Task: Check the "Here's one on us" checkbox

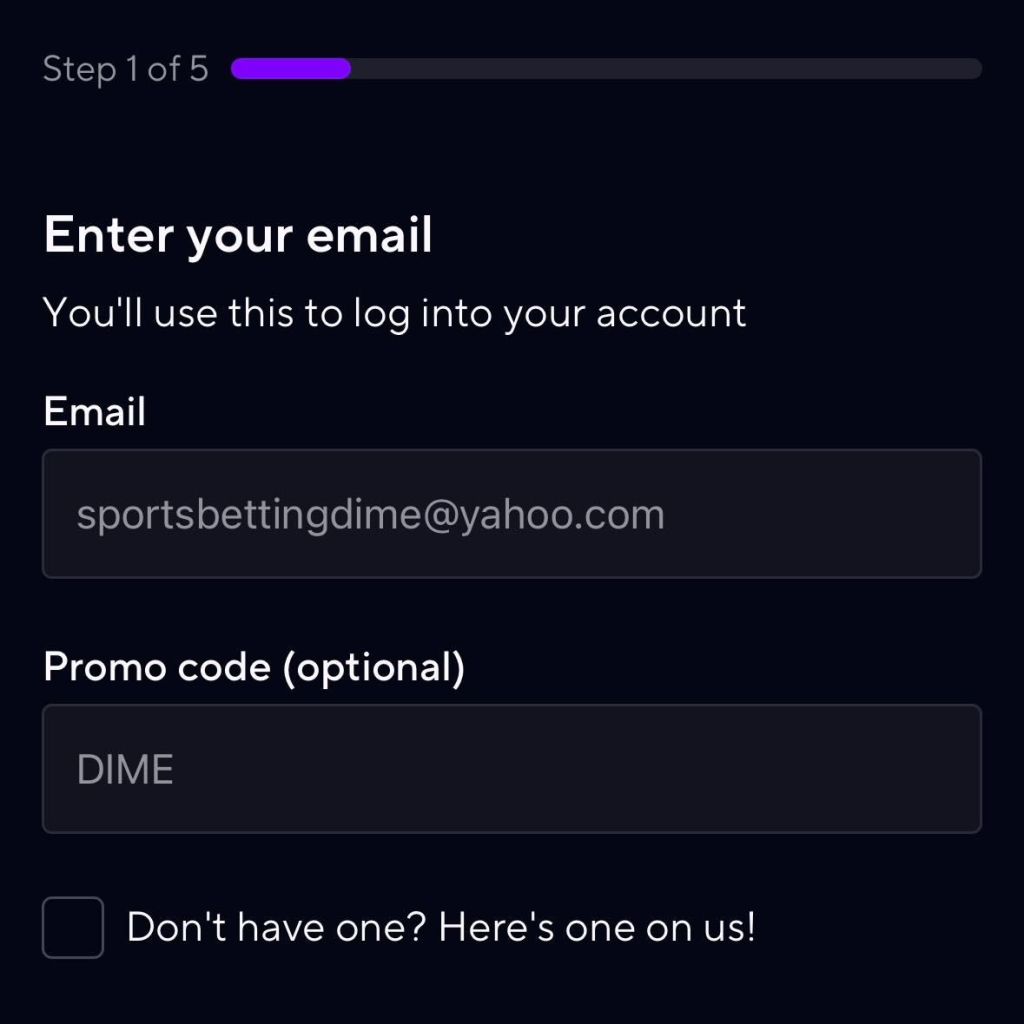Action: 73,928
